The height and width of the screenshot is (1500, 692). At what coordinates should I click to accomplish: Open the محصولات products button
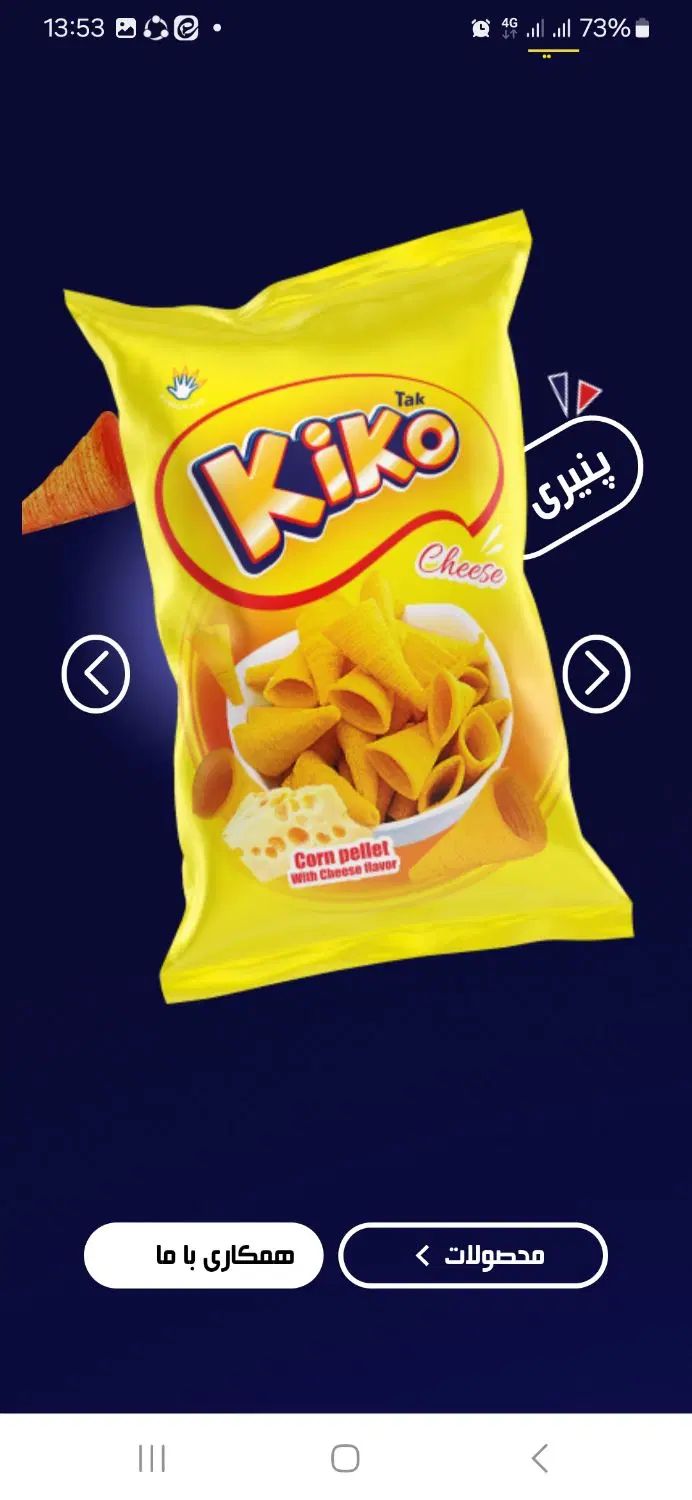(473, 1255)
